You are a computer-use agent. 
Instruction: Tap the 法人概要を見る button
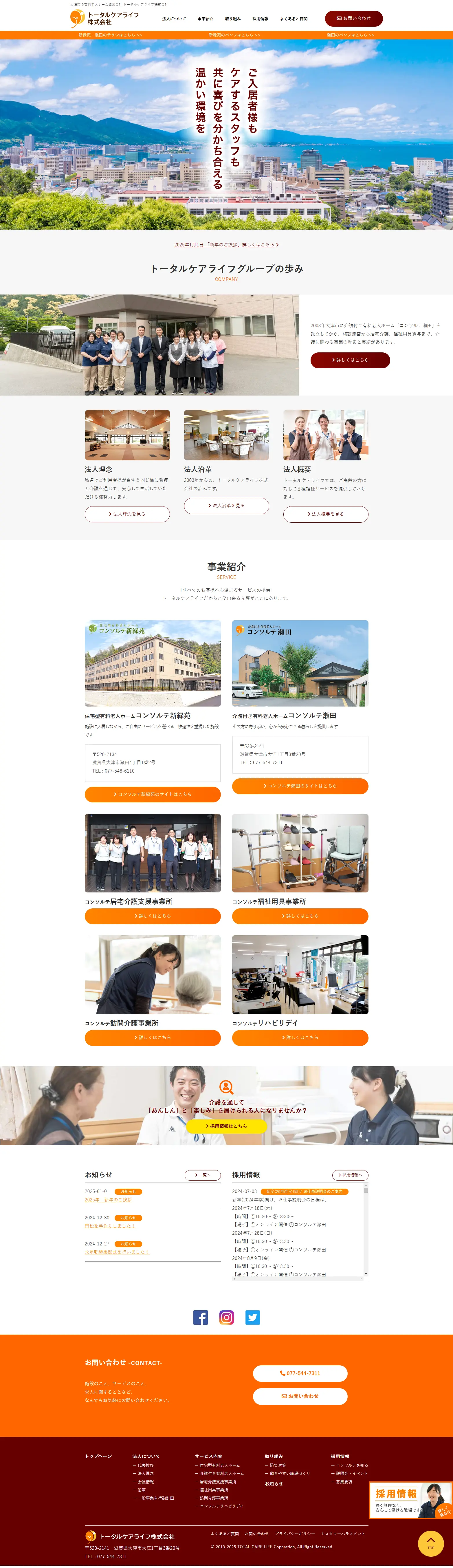tap(325, 514)
